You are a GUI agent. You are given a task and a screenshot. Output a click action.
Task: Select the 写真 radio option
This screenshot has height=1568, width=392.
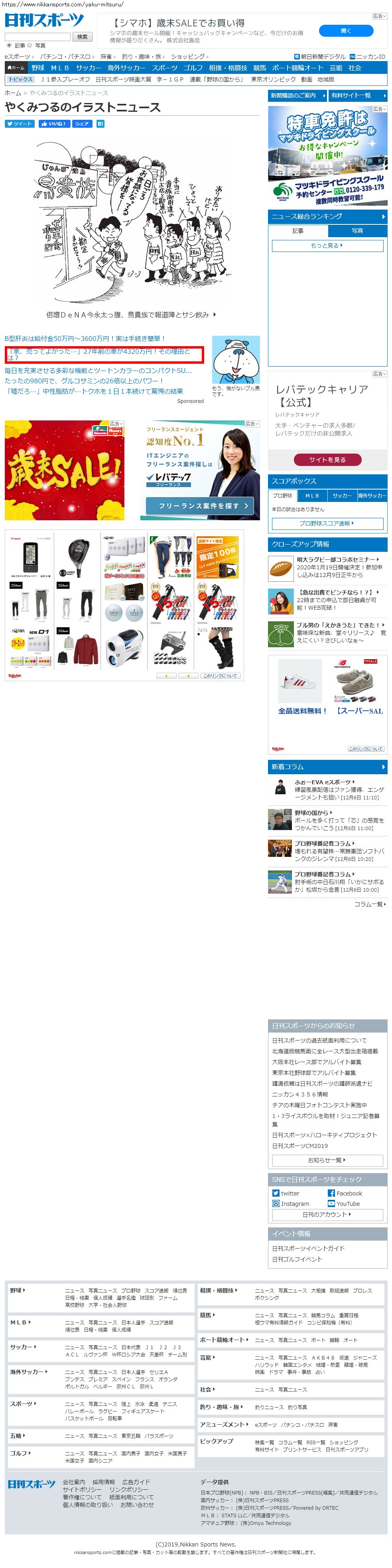click(x=29, y=46)
